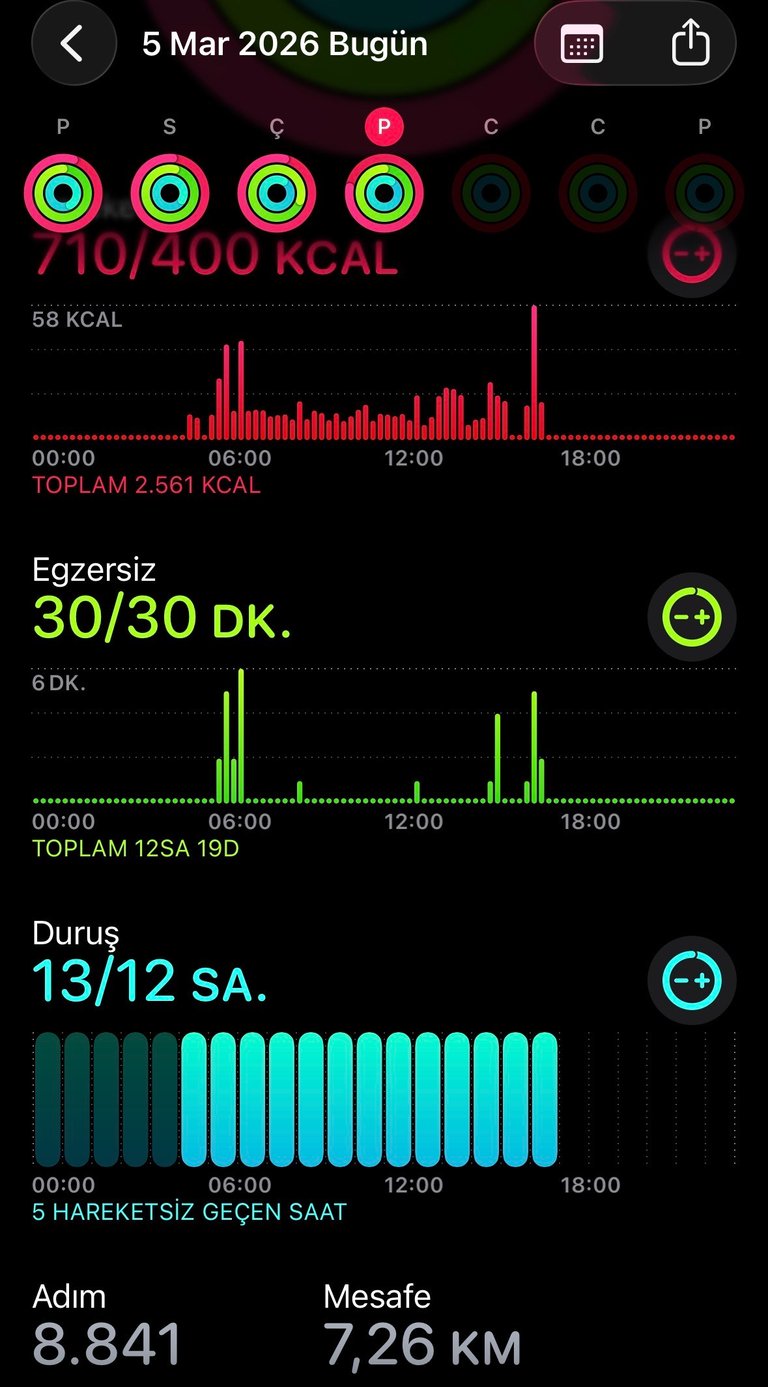Tap the highlighted Thursday (Perşembe) rings
Viewport: 768px width, 1387px height.
pos(384,190)
